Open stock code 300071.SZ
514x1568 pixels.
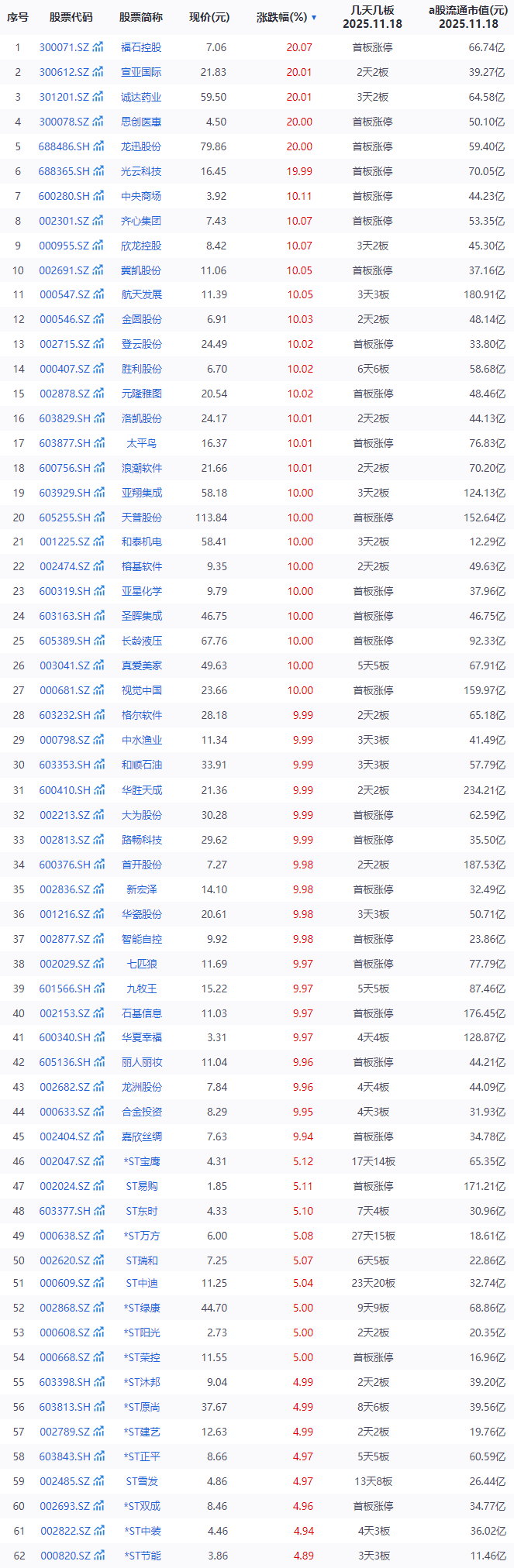[64, 47]
